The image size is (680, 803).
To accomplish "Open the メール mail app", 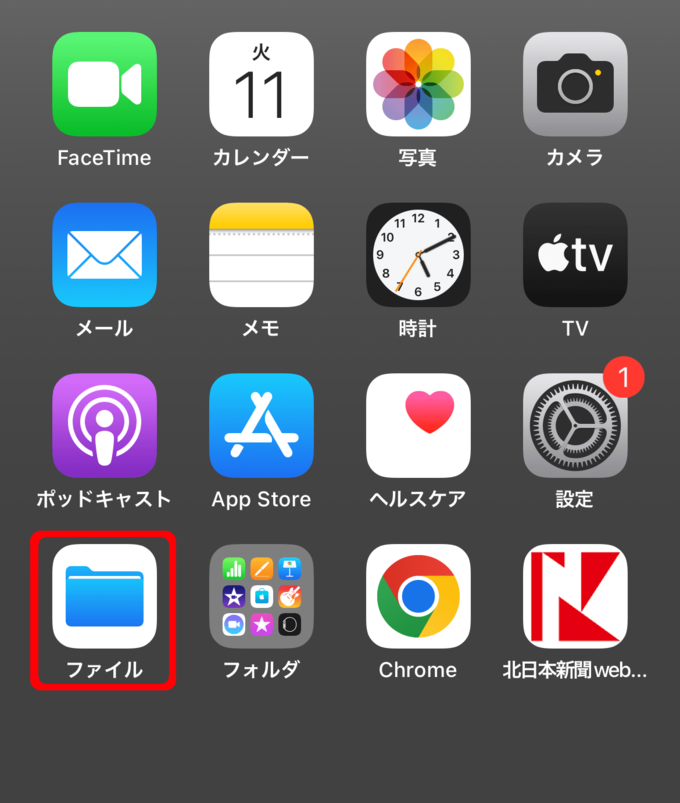I will pos(104,255).
